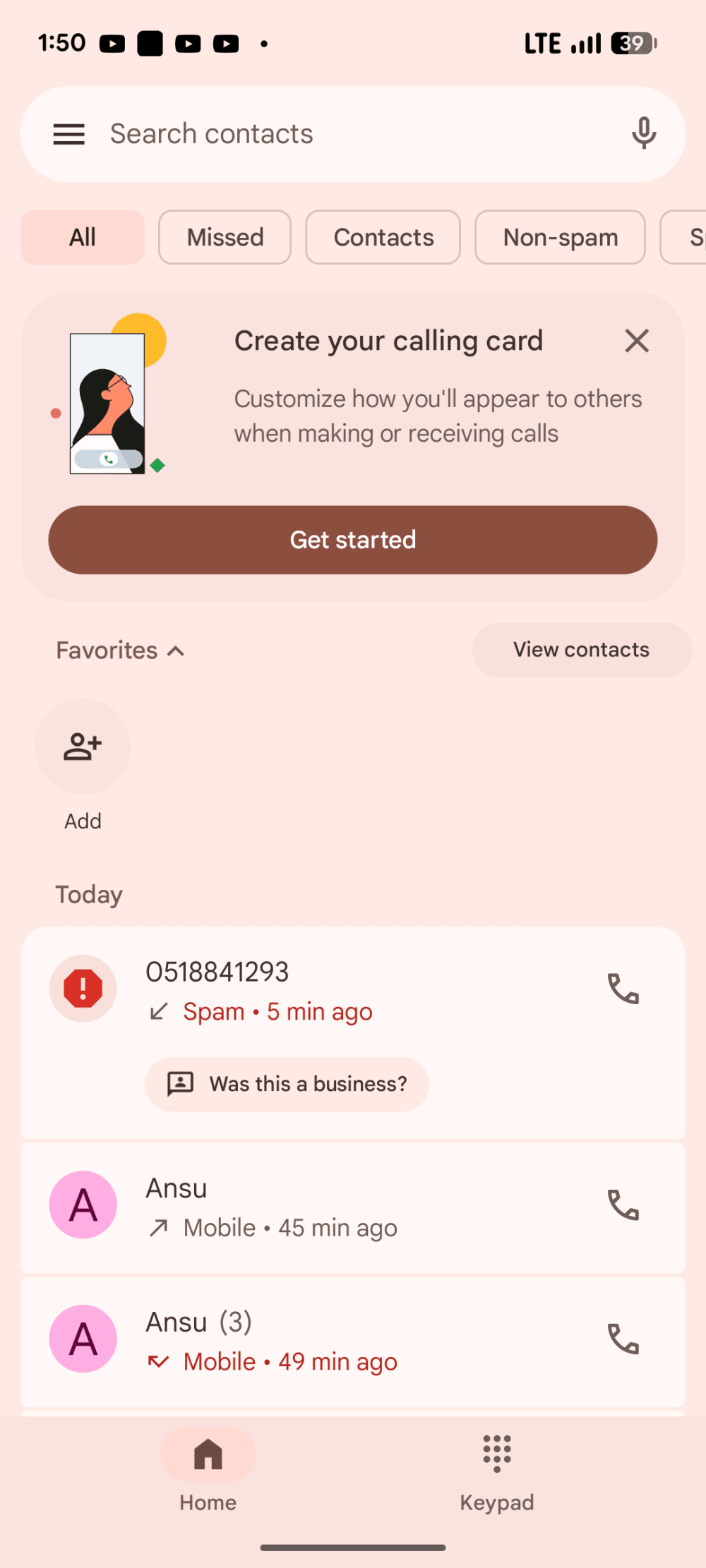Screen dimensions: 706x1568
Task: Filter call history by Missed
Action: pos(225,237)
